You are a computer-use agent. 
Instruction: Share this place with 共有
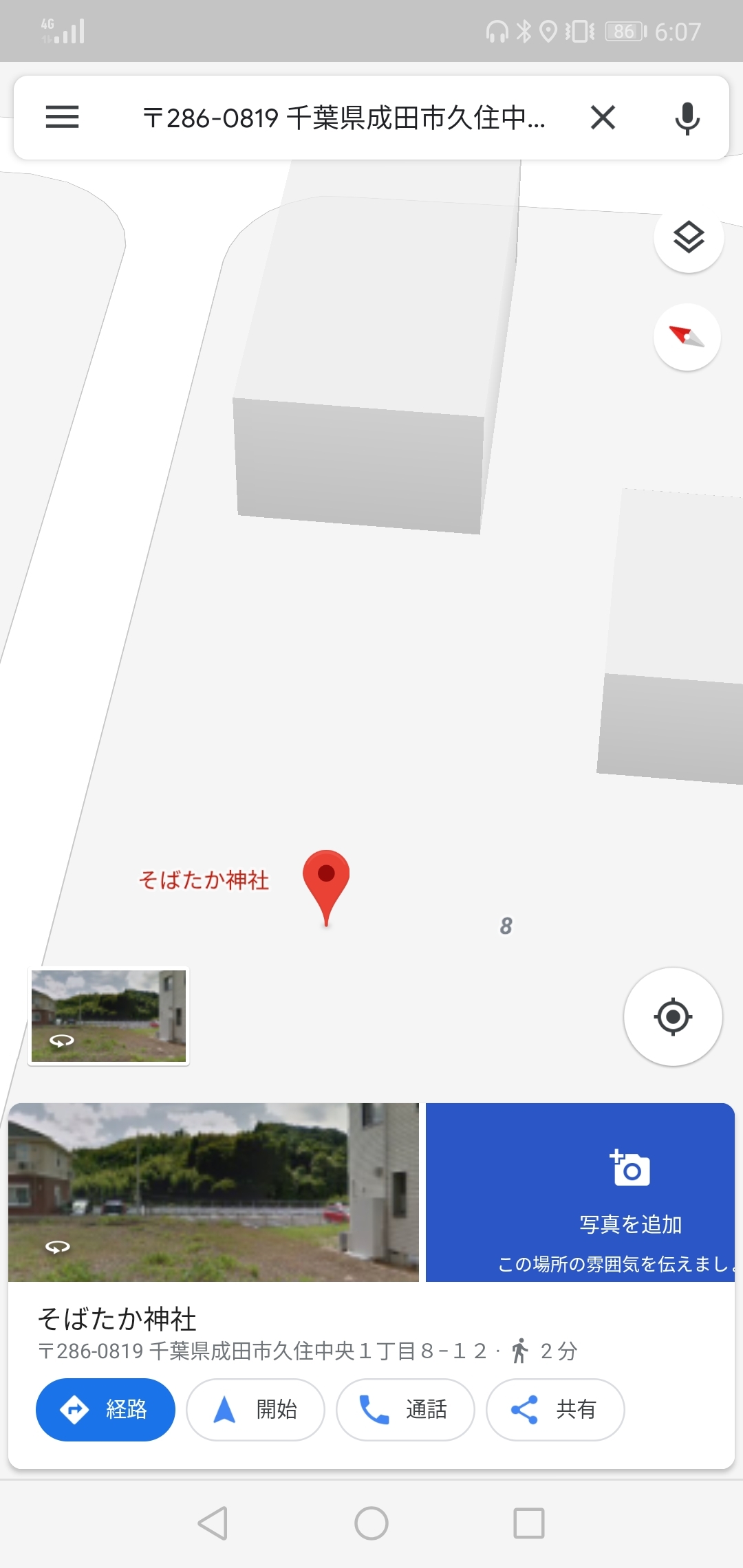tap(555, 1409)
